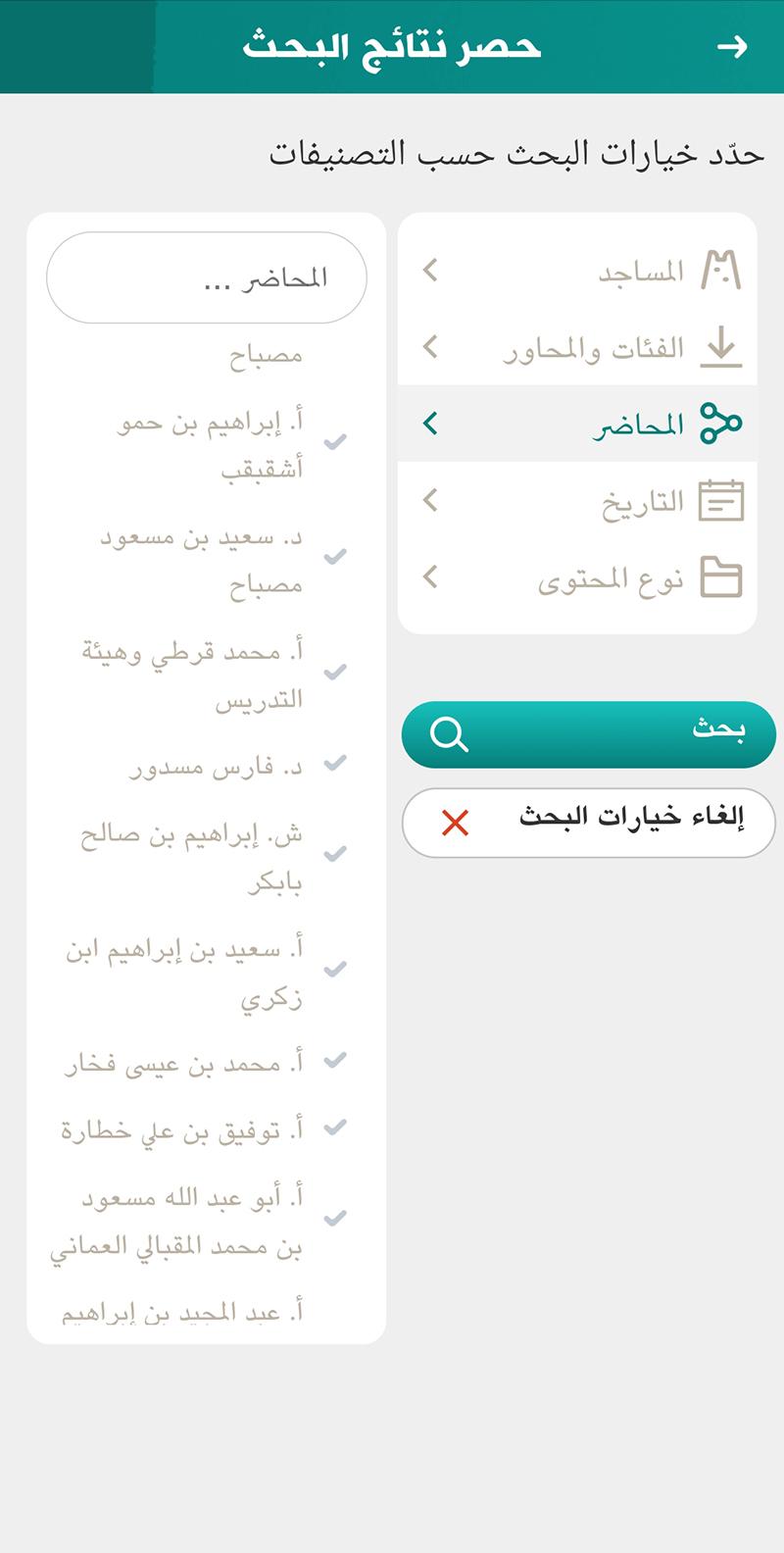Select lecturer د. سعيد بن مسعود مصباح
The width and height of the screenshot is (784, 1553).
point(211,559)
